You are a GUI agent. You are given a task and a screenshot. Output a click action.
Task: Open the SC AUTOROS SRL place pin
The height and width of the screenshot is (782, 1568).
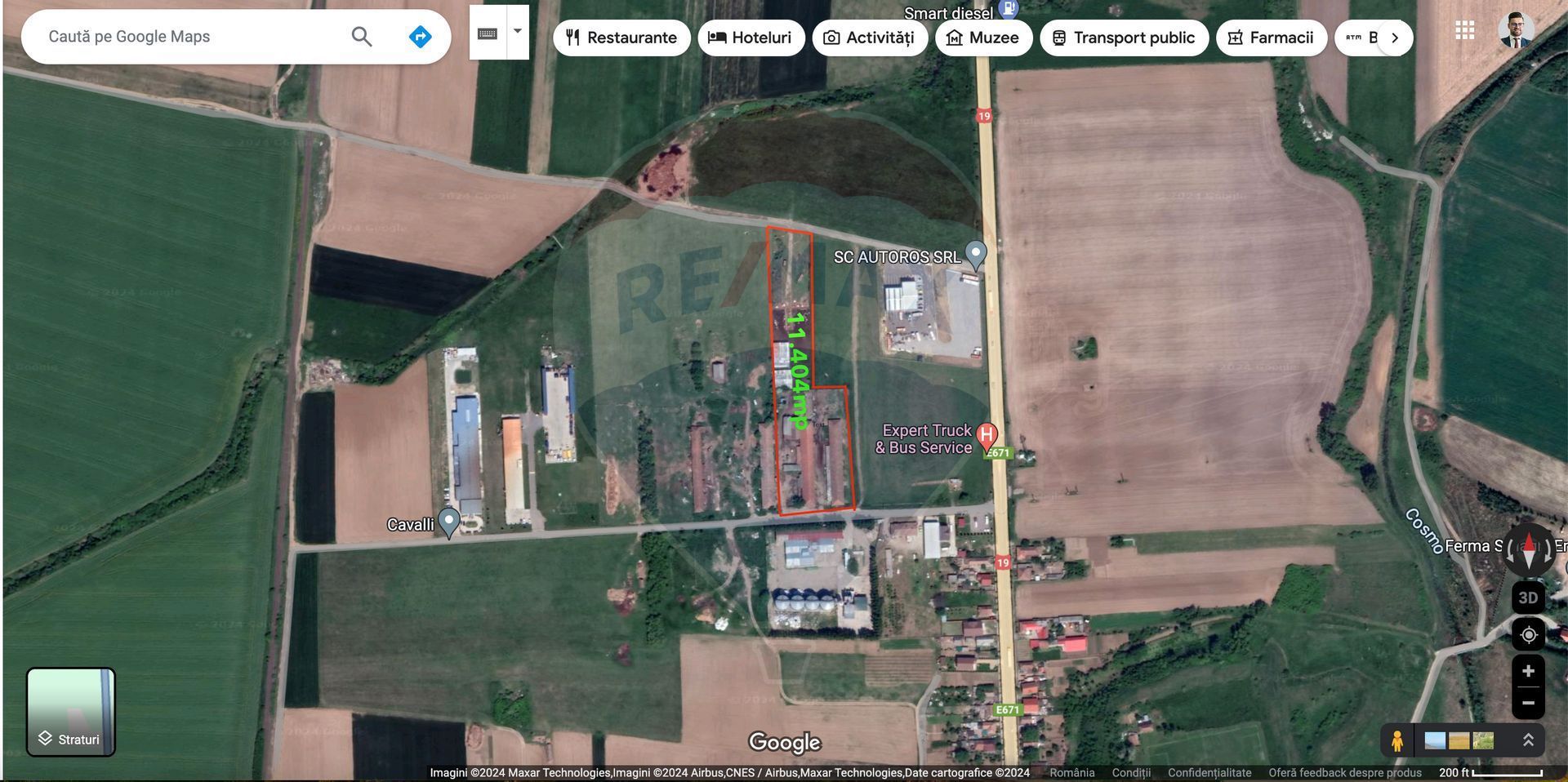click(x=975, y=254)
